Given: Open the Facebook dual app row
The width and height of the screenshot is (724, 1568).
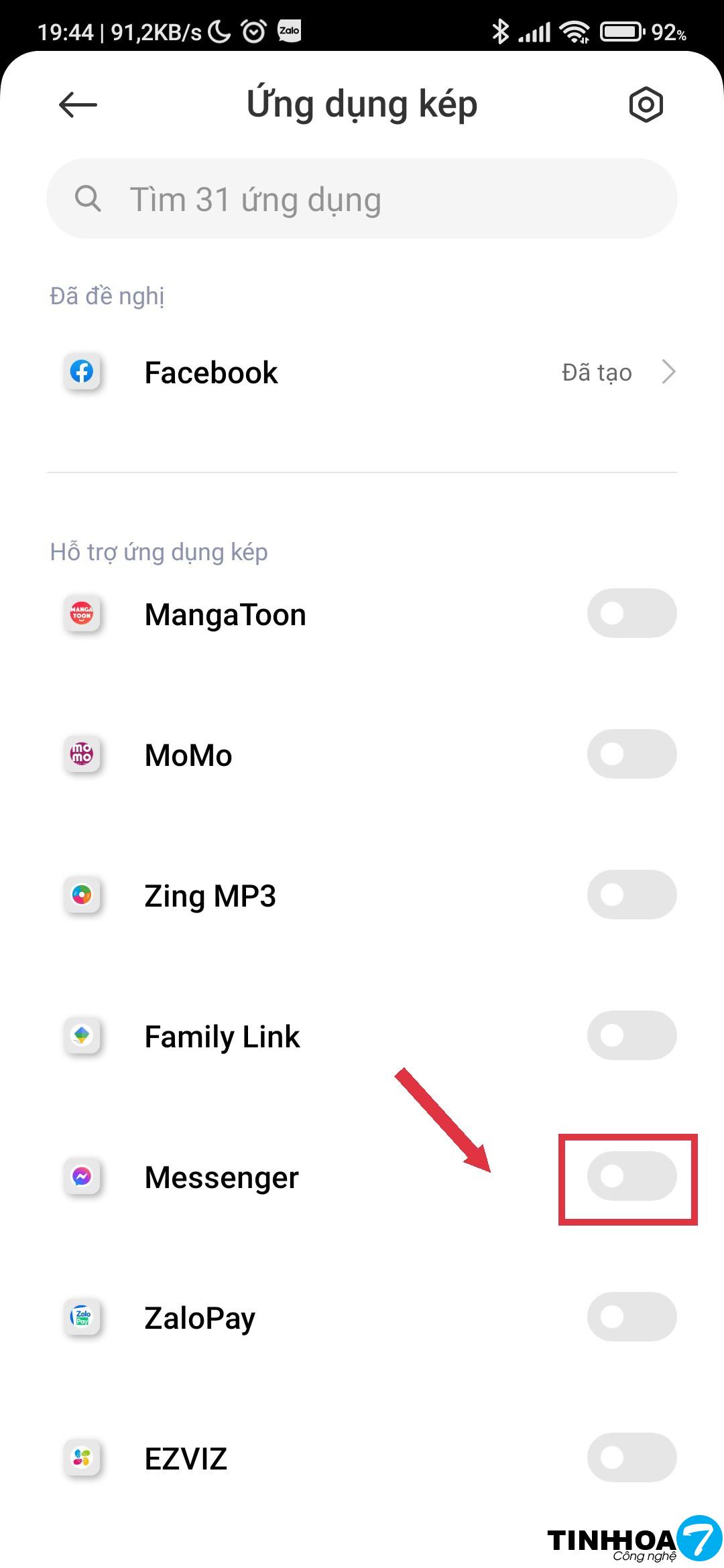Looking at the screenshot, I should coord(362,373).
